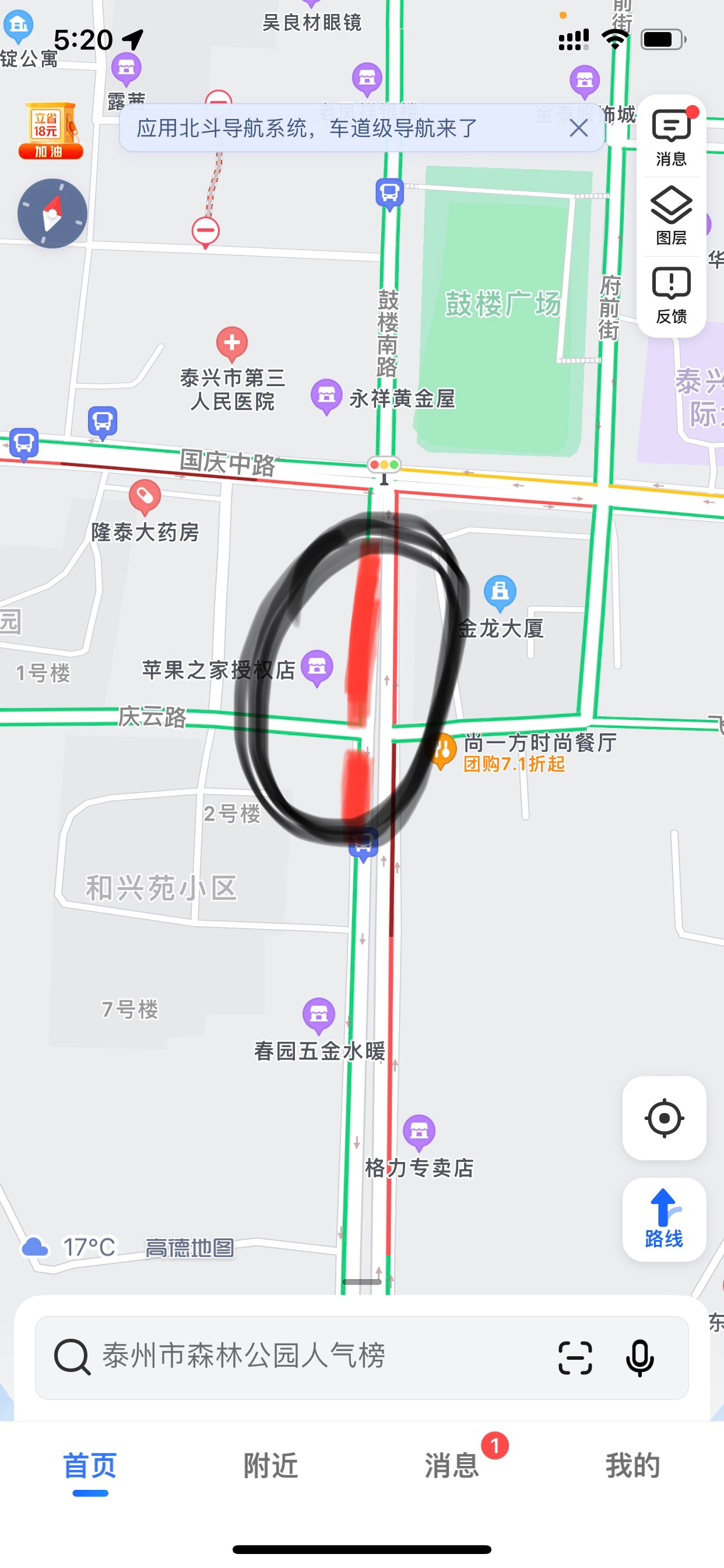Switch to the 消息 tab in bottom bar
The width and height of the screenshot is (724, 1568).
pyautogui.click(x=452, y=1465)
